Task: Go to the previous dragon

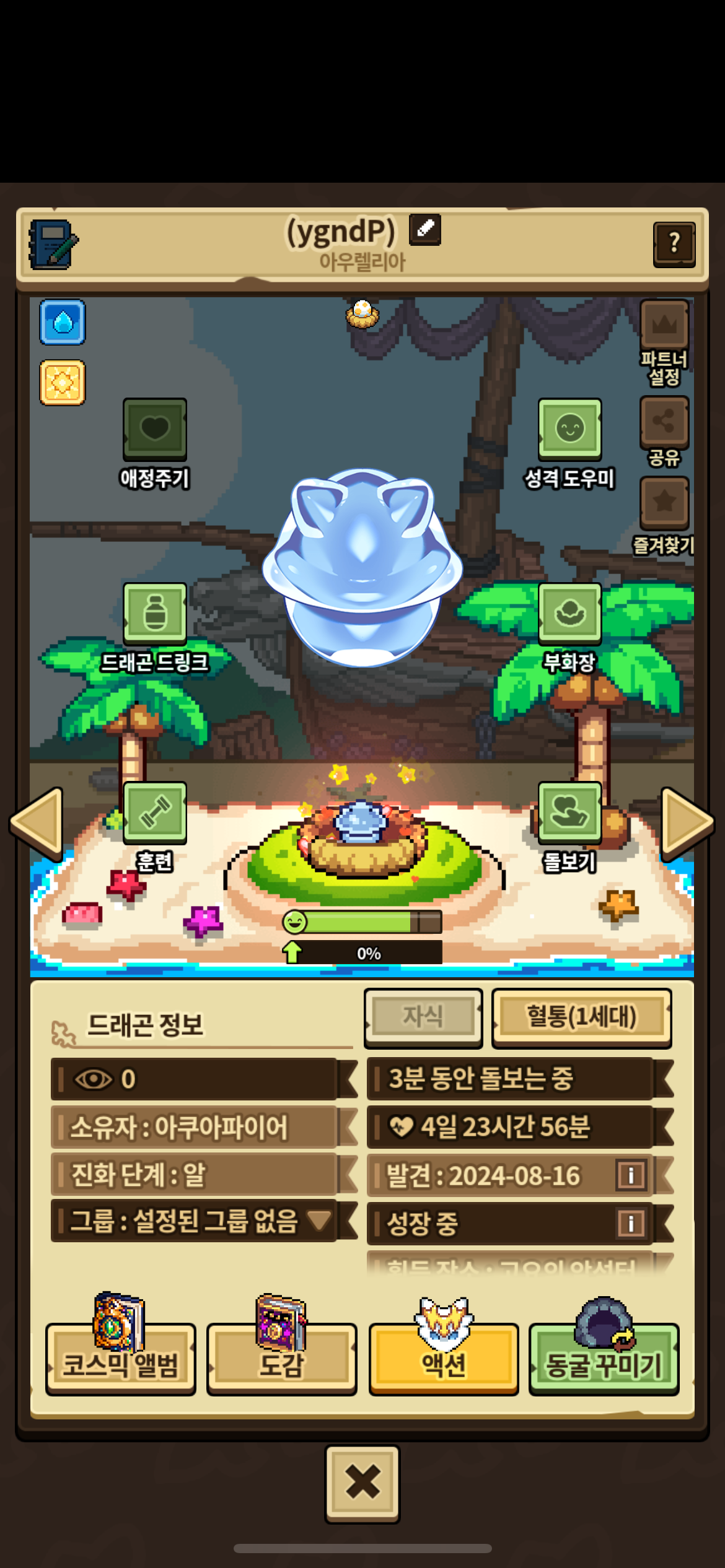Action: tap(37, 822)
